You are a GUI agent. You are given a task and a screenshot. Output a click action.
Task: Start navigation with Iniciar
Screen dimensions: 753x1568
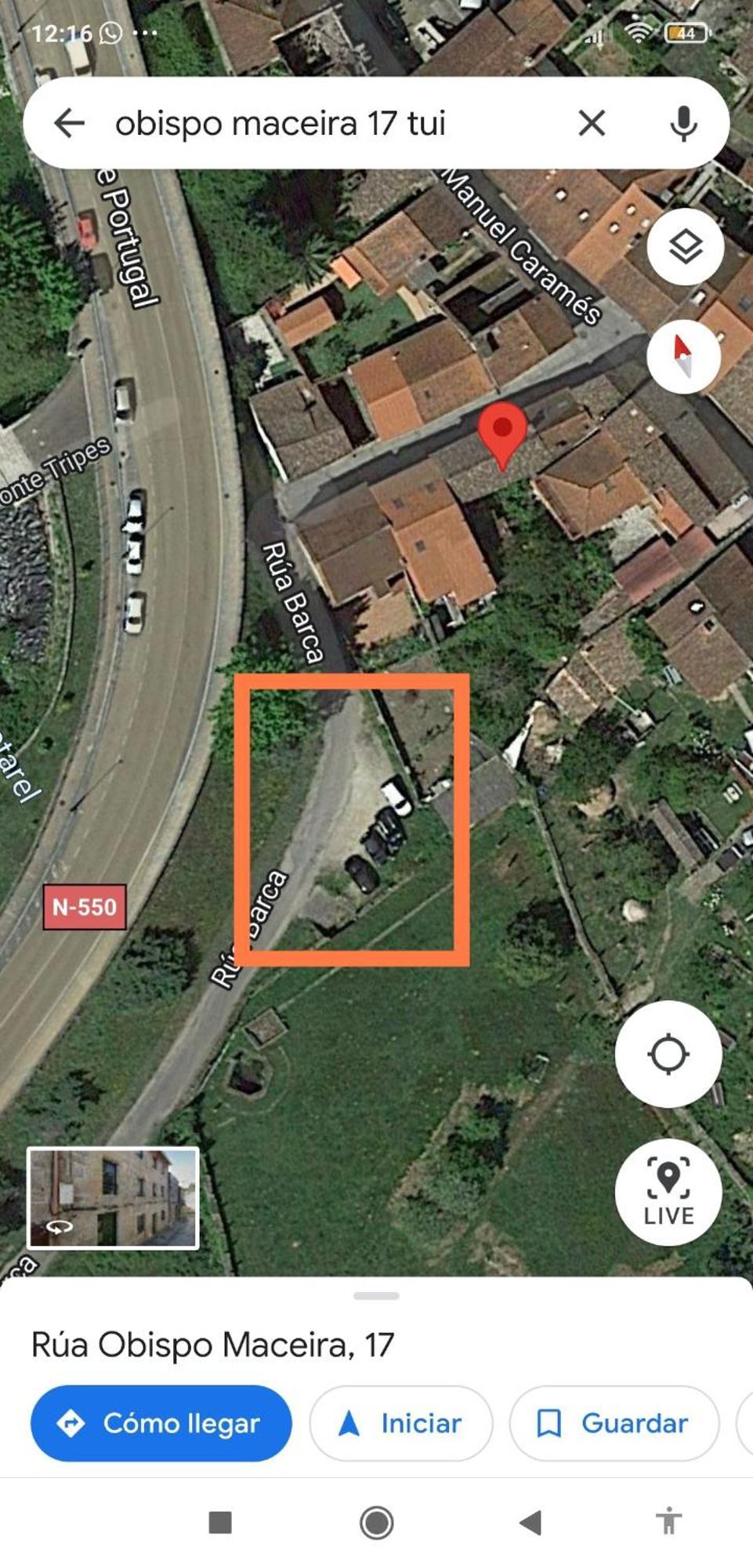pyautogui.click(x=401, y=1423)
